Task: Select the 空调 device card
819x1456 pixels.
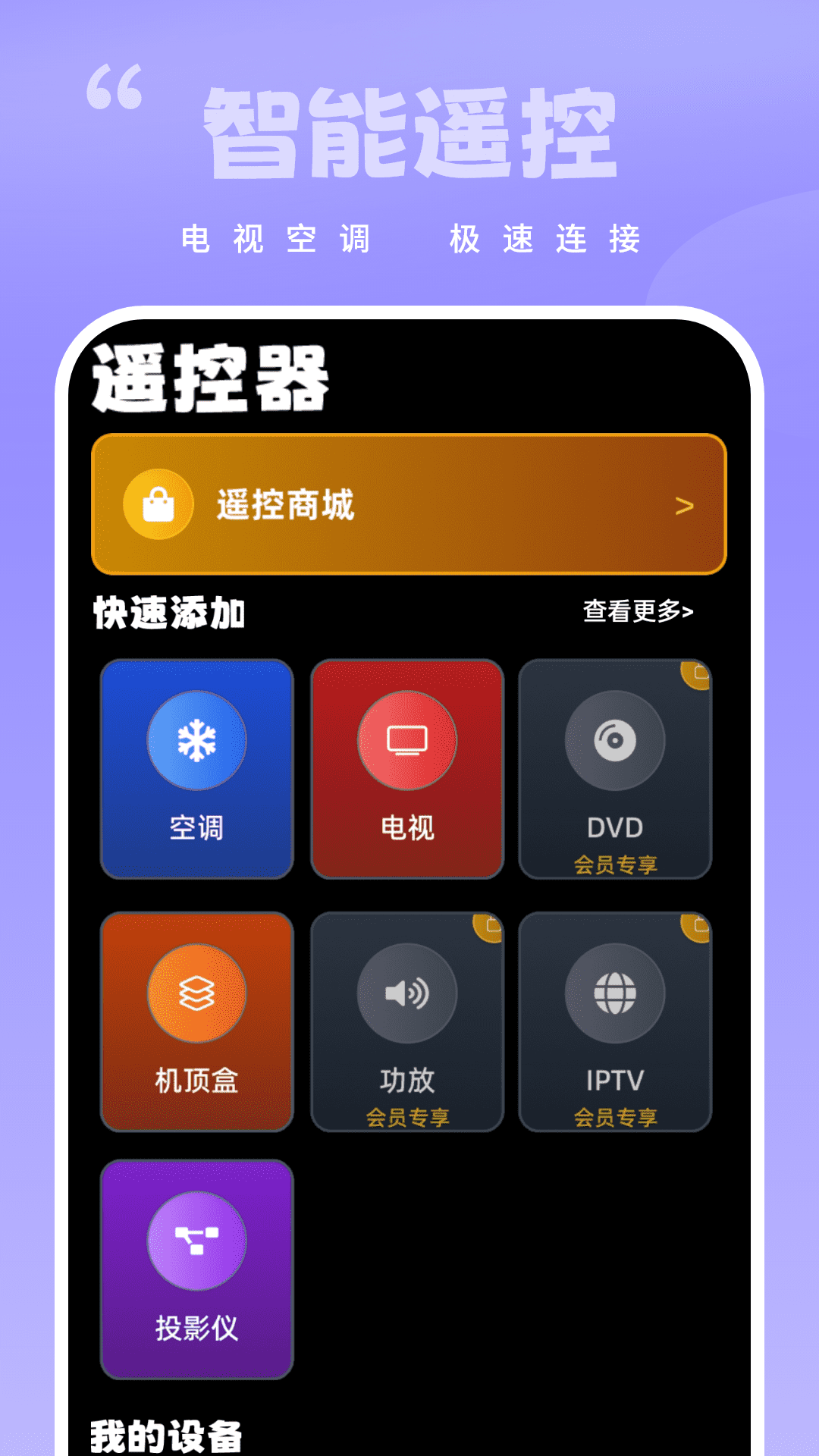Action: [196, 770]
